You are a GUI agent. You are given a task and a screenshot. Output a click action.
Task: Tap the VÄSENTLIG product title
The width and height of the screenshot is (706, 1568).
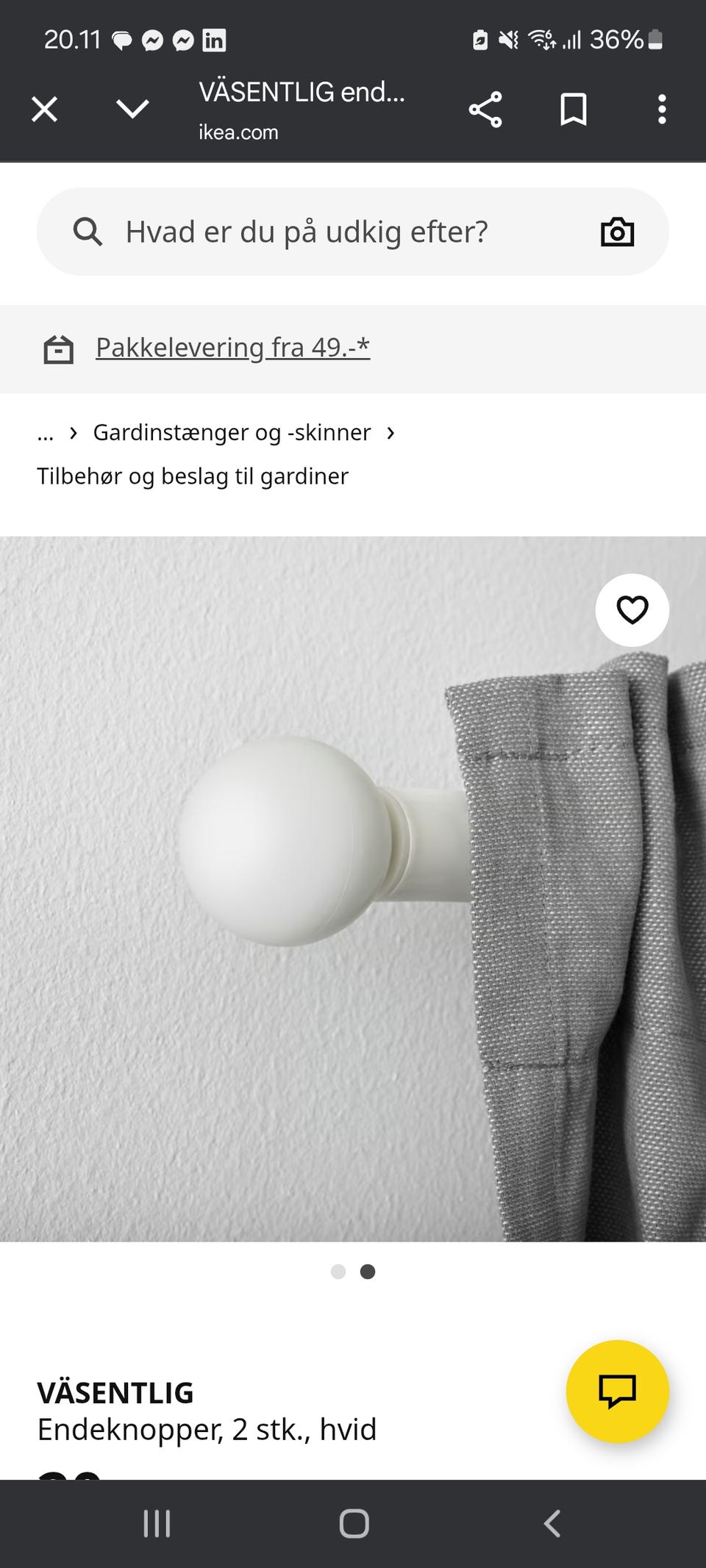(x=115, y=1392)
